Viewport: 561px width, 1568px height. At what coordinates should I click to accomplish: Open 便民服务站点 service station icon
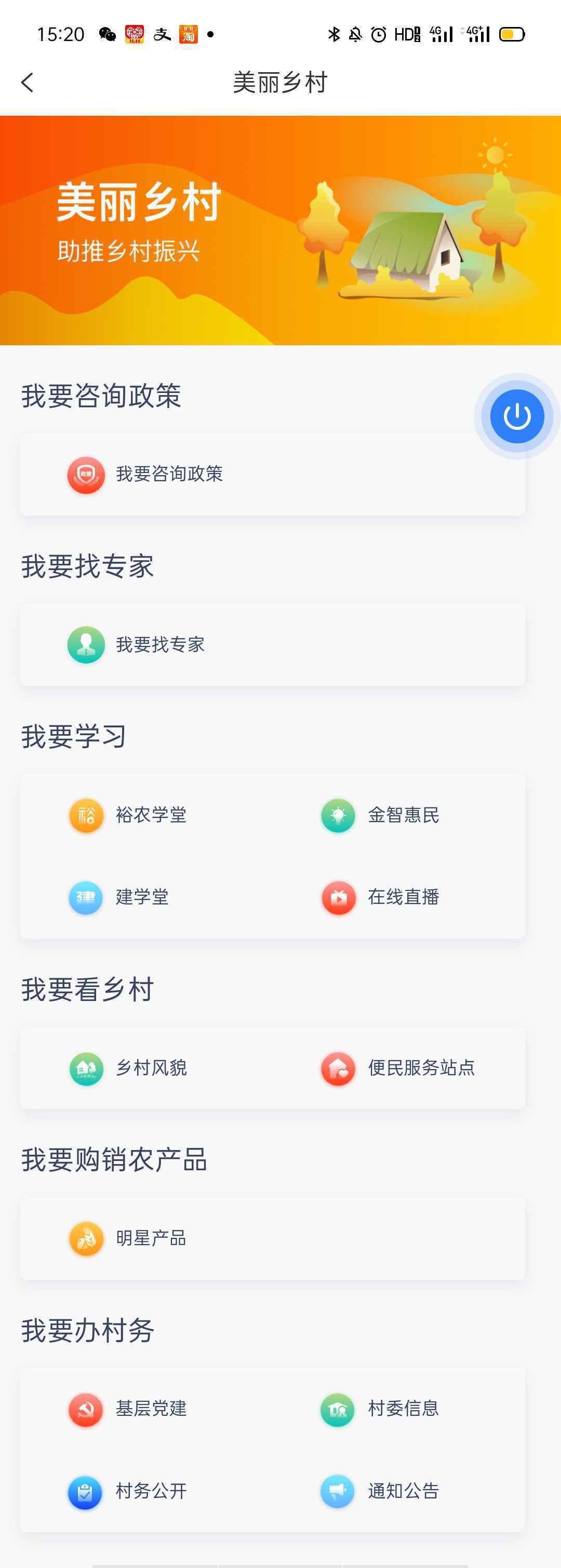click(x=339, y=1067)
